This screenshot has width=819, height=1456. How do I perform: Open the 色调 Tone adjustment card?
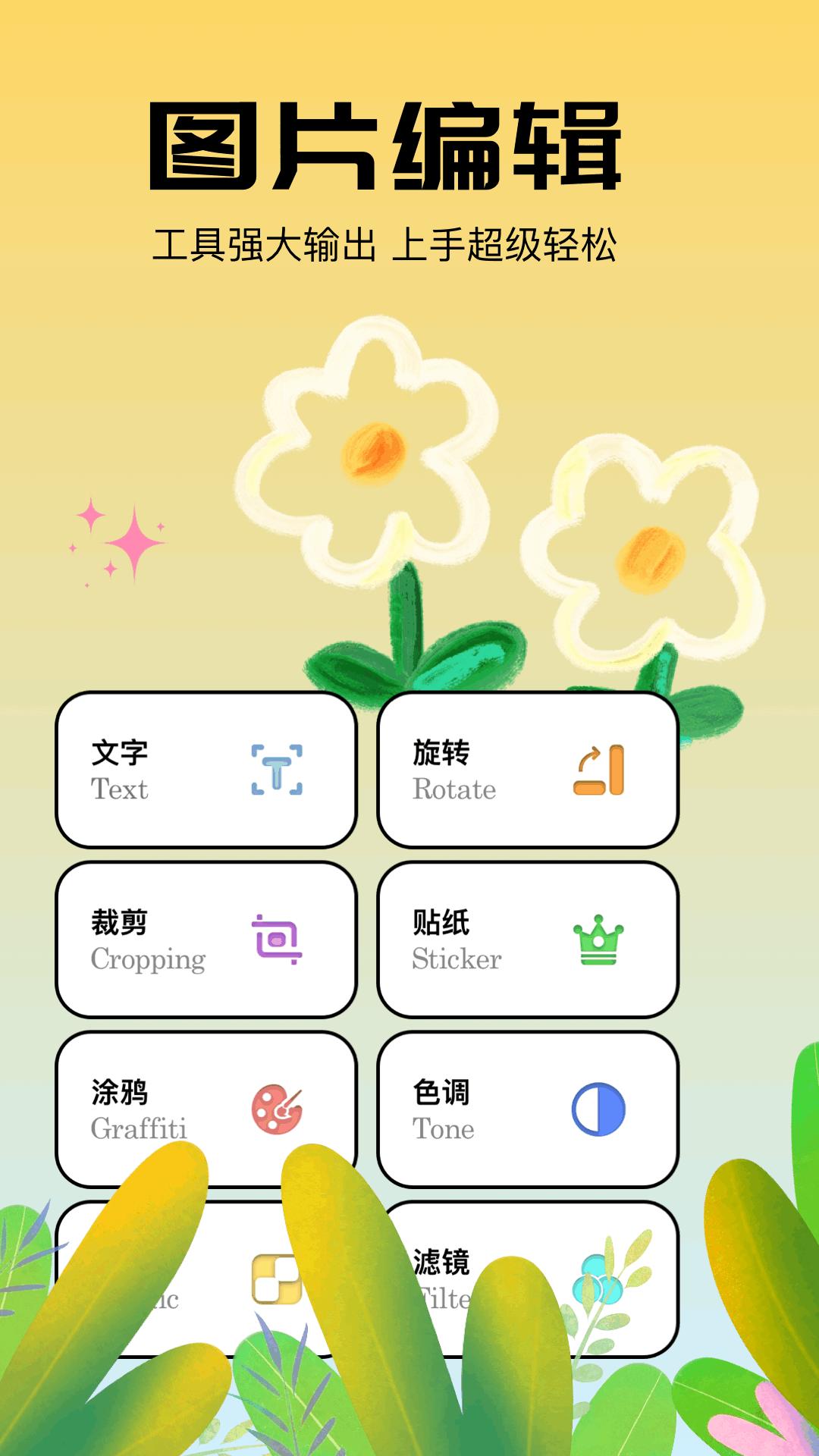(531, 1111)
